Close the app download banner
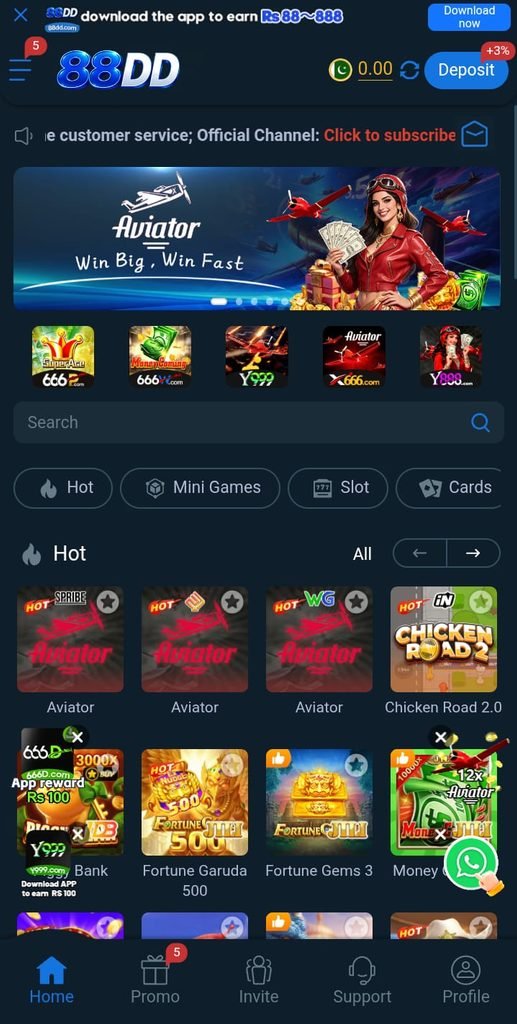 (21, 14)
